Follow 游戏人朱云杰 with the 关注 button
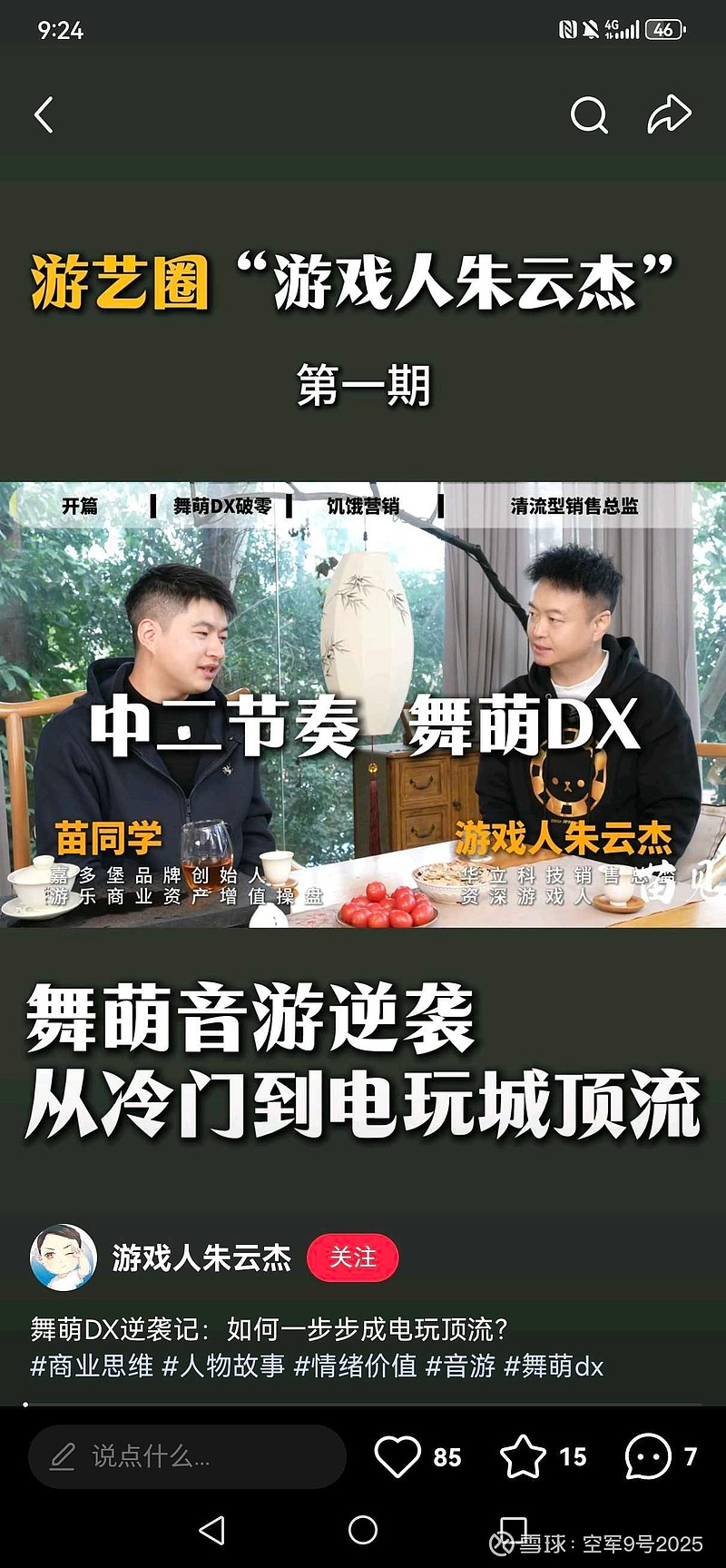The height and width of the screenshot is (1568, 726). 353,1257
